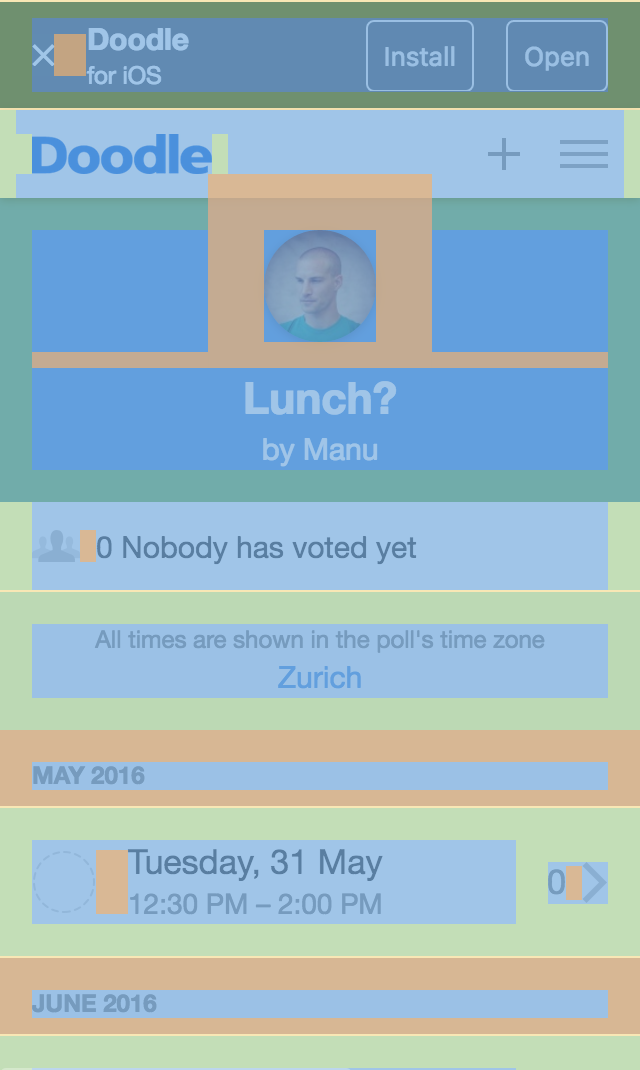Image resolution: width=640 pixels, height=1070 pixels.
Task: Open the hamburger menu
Action: pyautogui.click(x=583, y=154)
